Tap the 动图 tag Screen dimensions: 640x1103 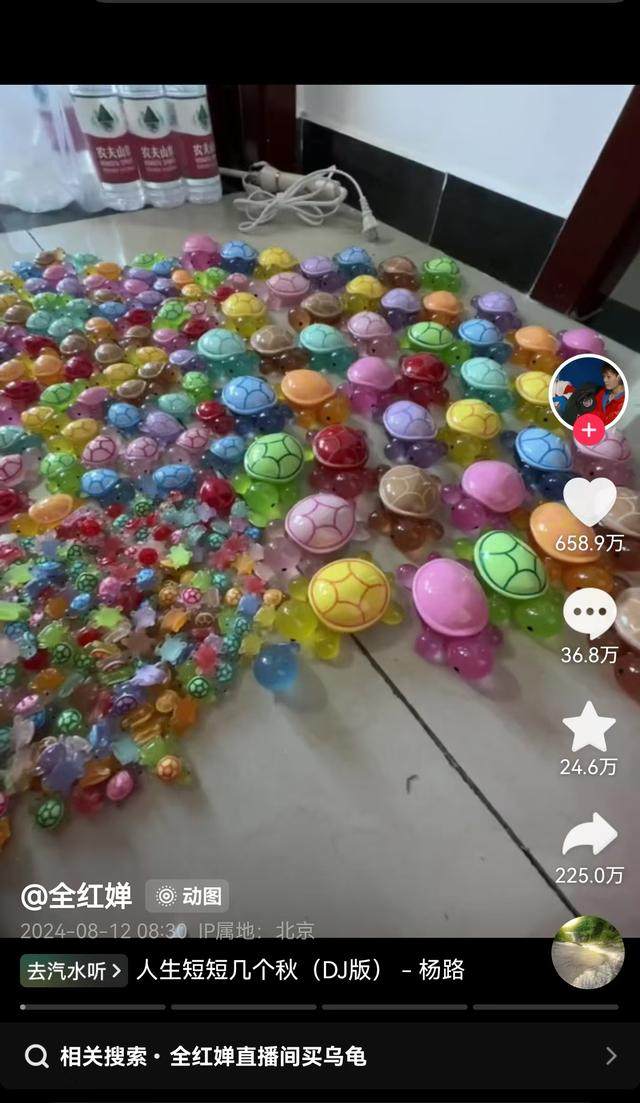188,896
